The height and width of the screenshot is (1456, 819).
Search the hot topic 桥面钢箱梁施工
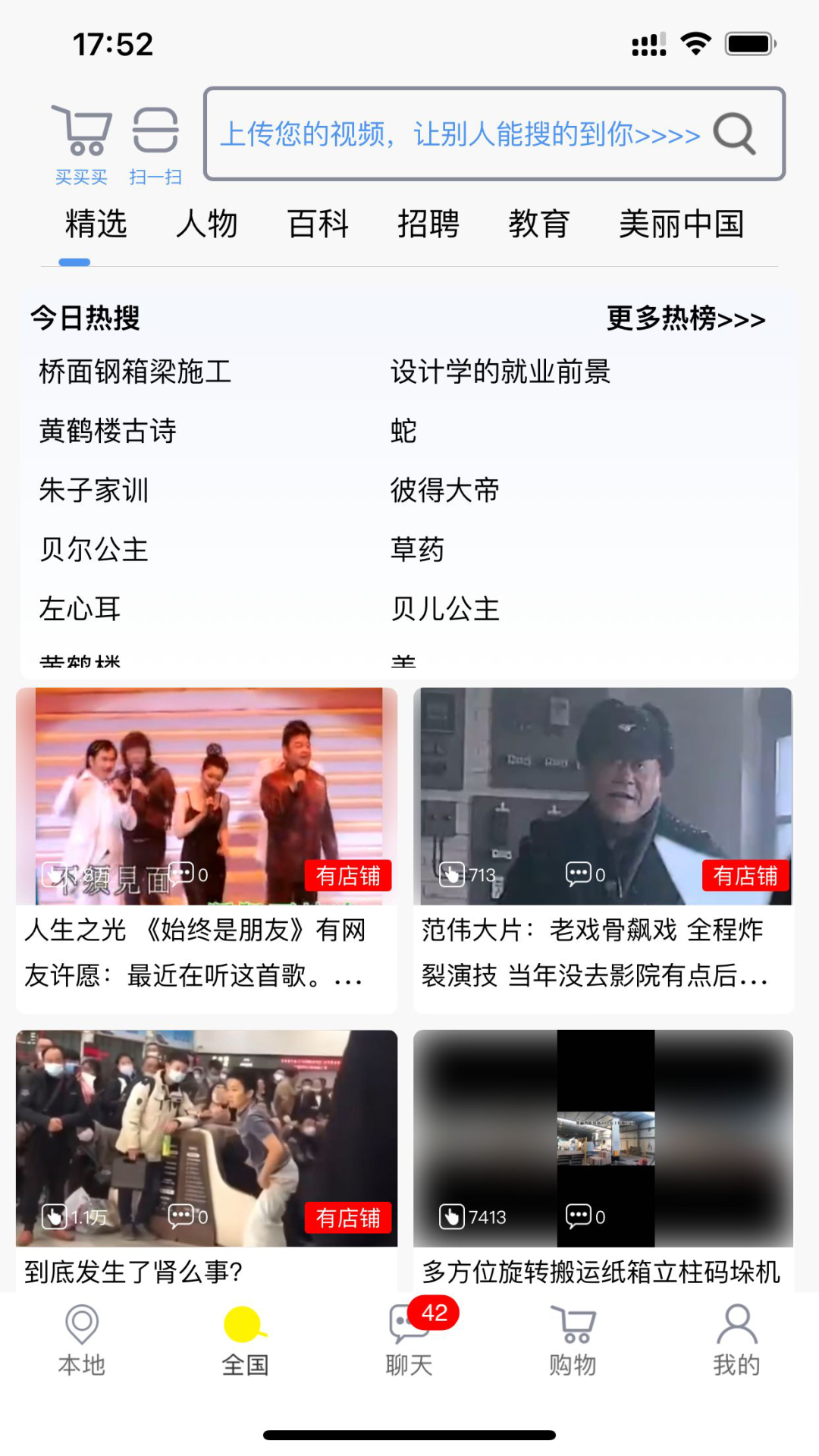pyautogui.click(x=135, y=372)
